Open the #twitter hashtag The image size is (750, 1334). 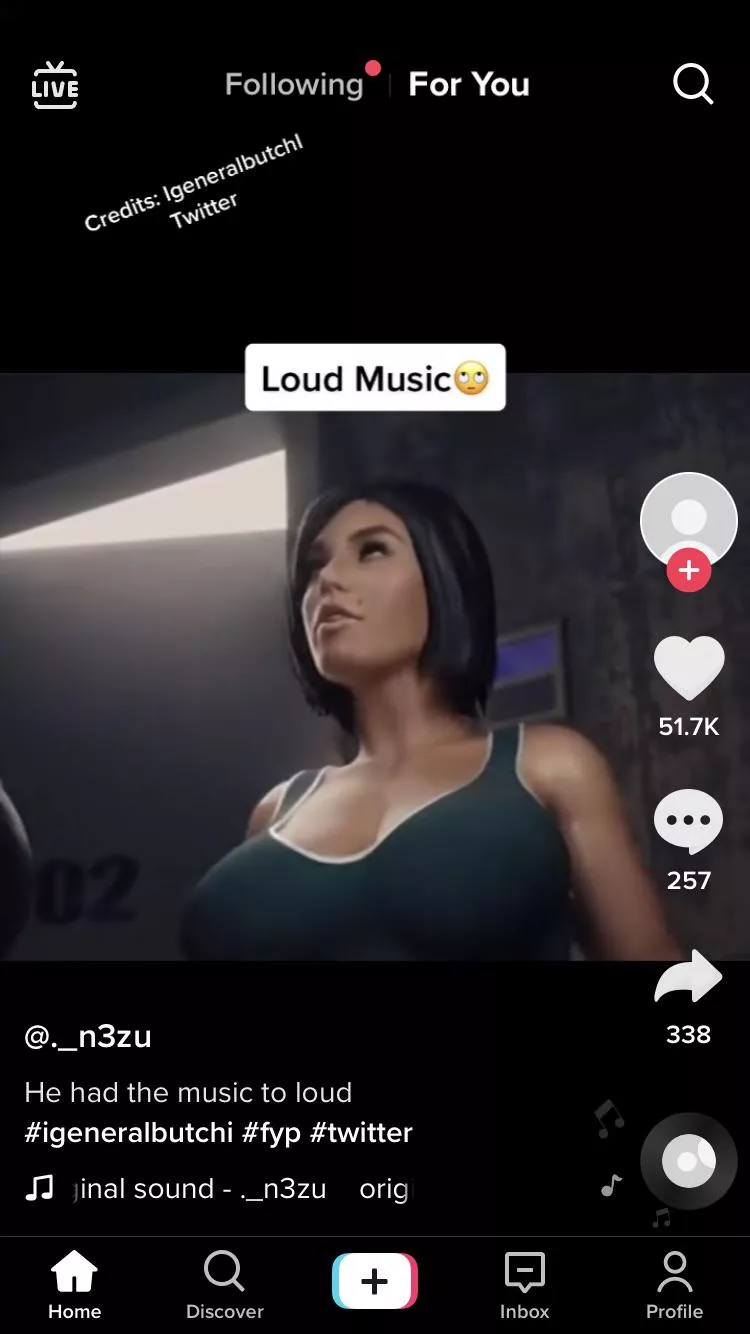click(x=360, y=1132)
